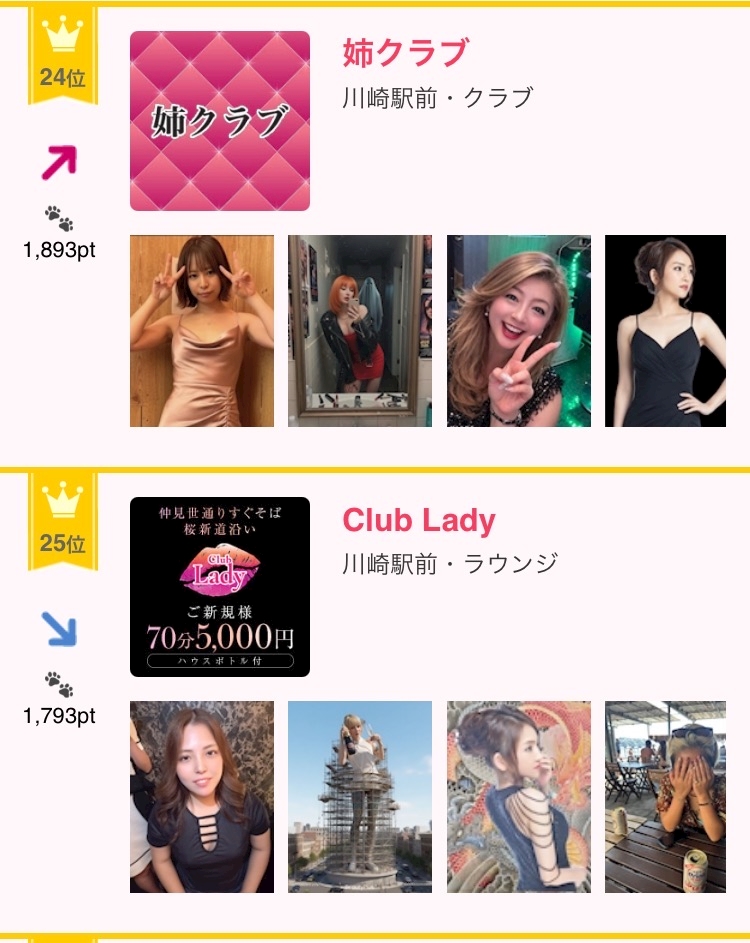Screen dimensions: 750x943
Task: View the 姉クラブ photo with the satin dress
Action: [202, 331]
